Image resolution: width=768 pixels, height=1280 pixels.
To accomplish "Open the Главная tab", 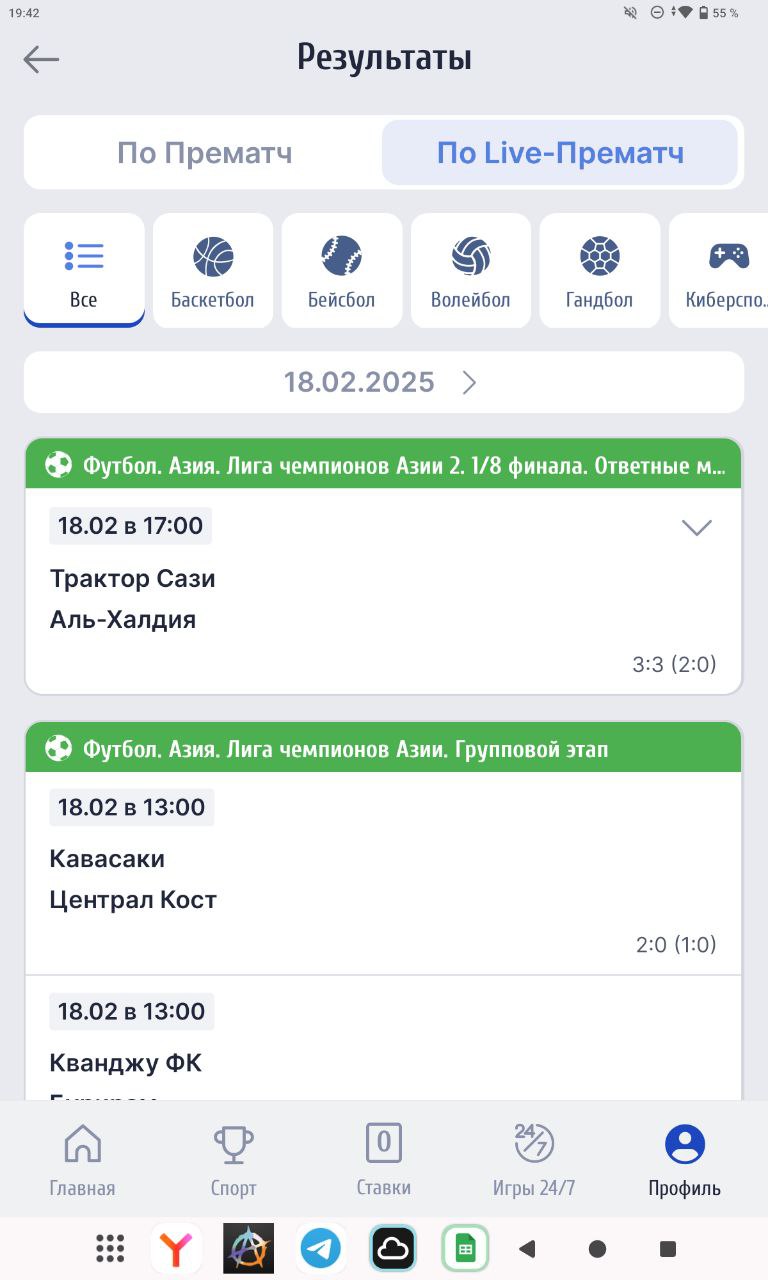I will [x=82, y=1160].
